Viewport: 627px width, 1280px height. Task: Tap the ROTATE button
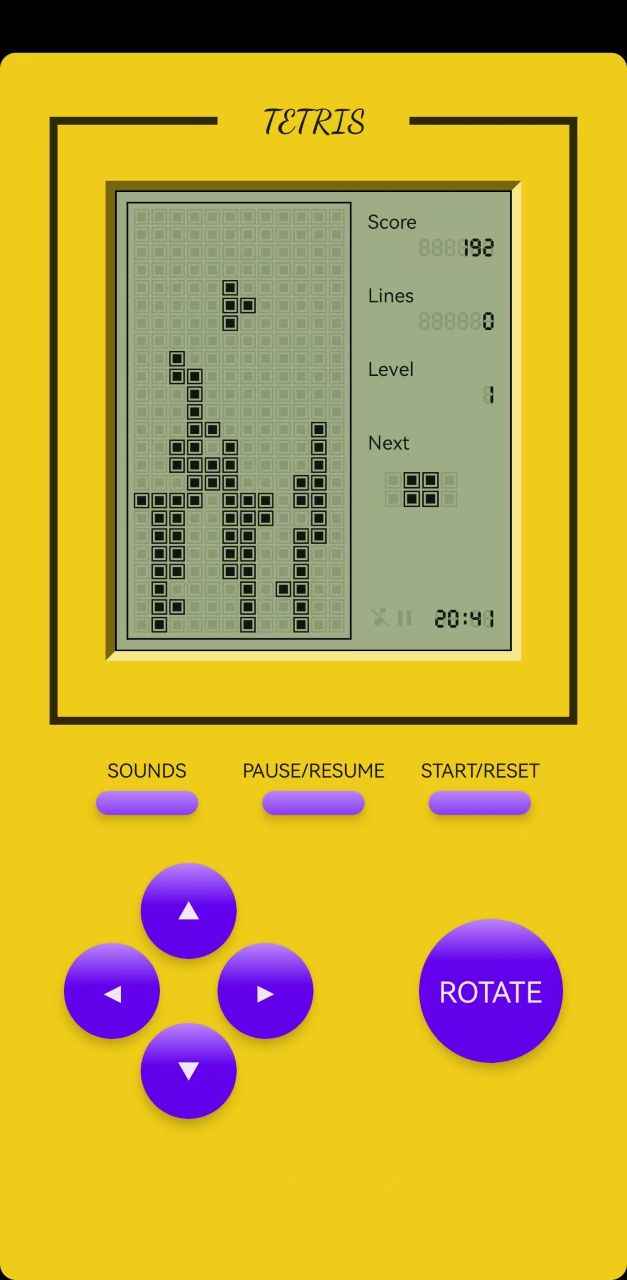click(x=490, y=991)
